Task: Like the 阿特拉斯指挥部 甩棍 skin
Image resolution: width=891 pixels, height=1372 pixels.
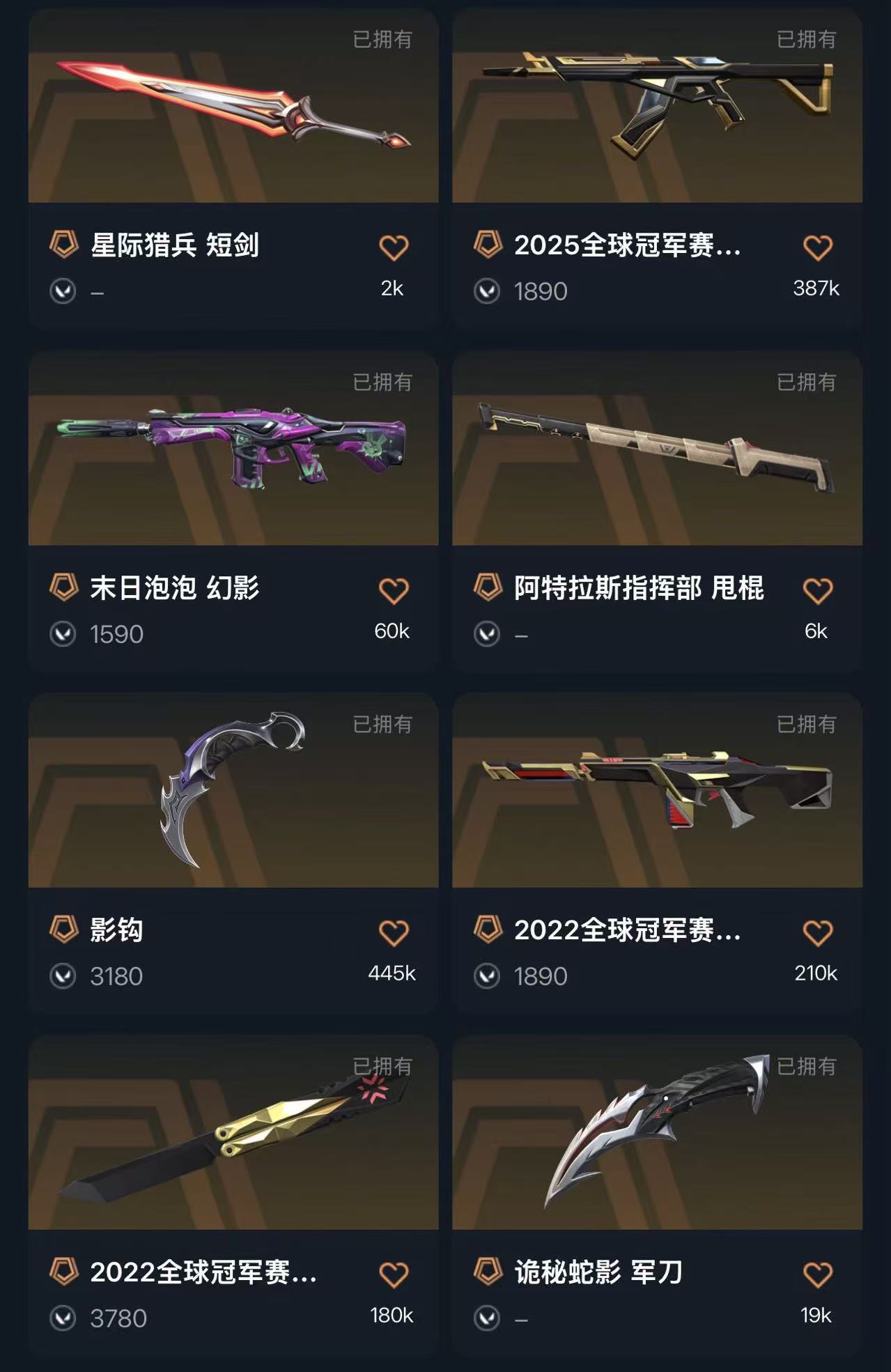Action: click(x=817, y=591)
